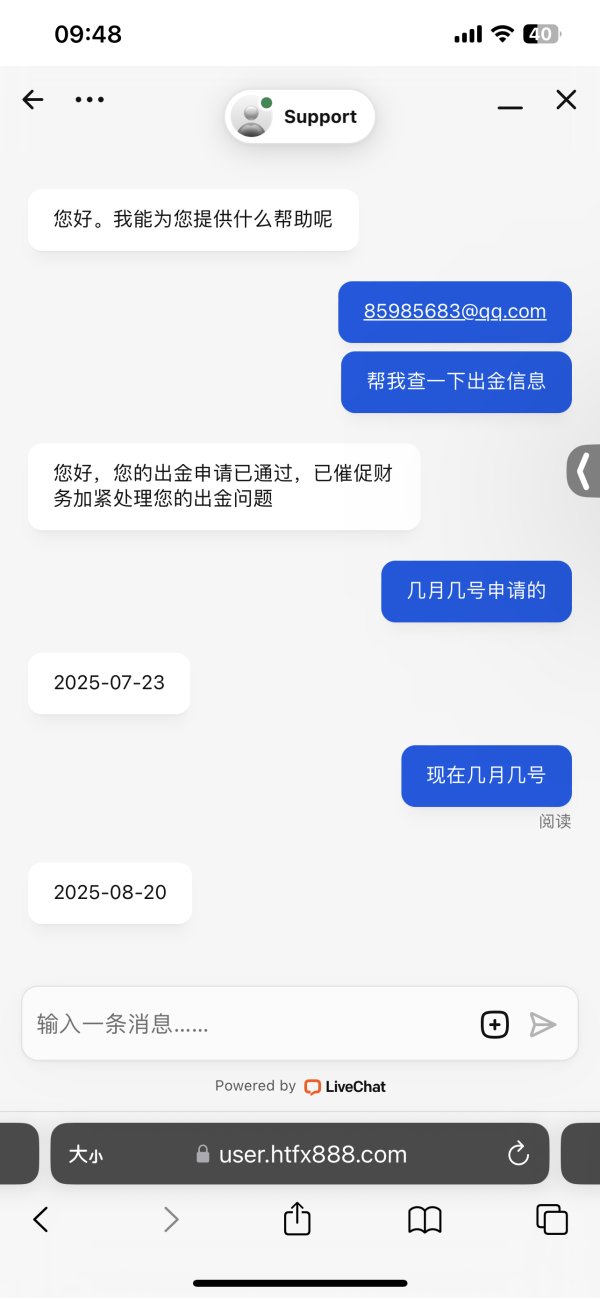The height and width of the screenshot is (1298, 600).
Task: Tap the user.htfx888.com address bar
Action: (x=300, y=1154)
